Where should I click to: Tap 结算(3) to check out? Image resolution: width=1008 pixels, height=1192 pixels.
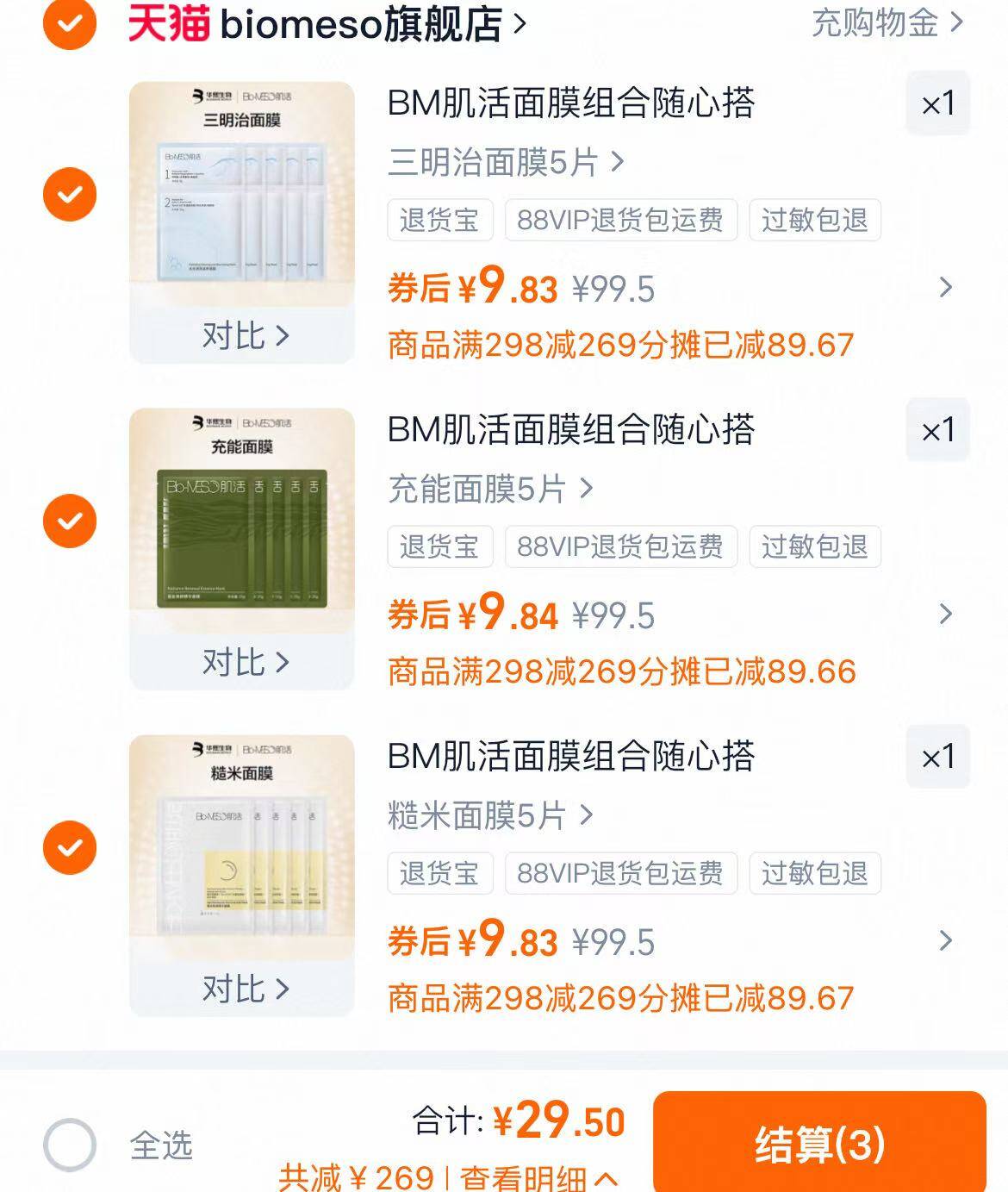point(819,1144)
